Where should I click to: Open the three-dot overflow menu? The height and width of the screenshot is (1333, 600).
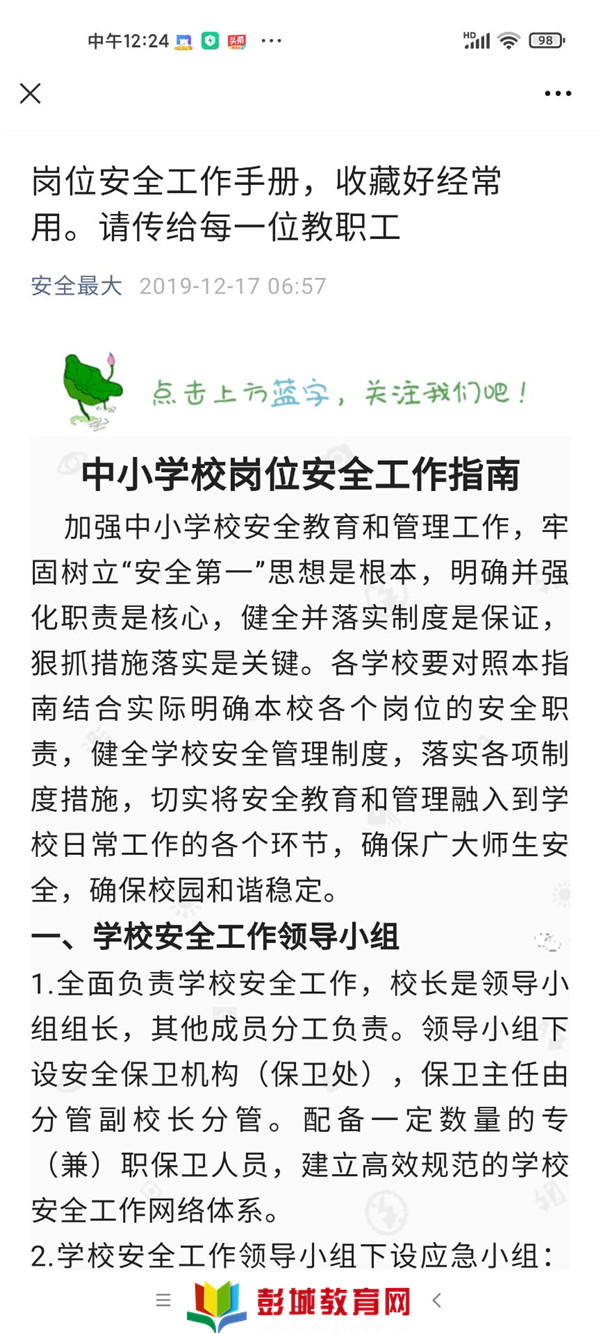click(x=558, y=93)
